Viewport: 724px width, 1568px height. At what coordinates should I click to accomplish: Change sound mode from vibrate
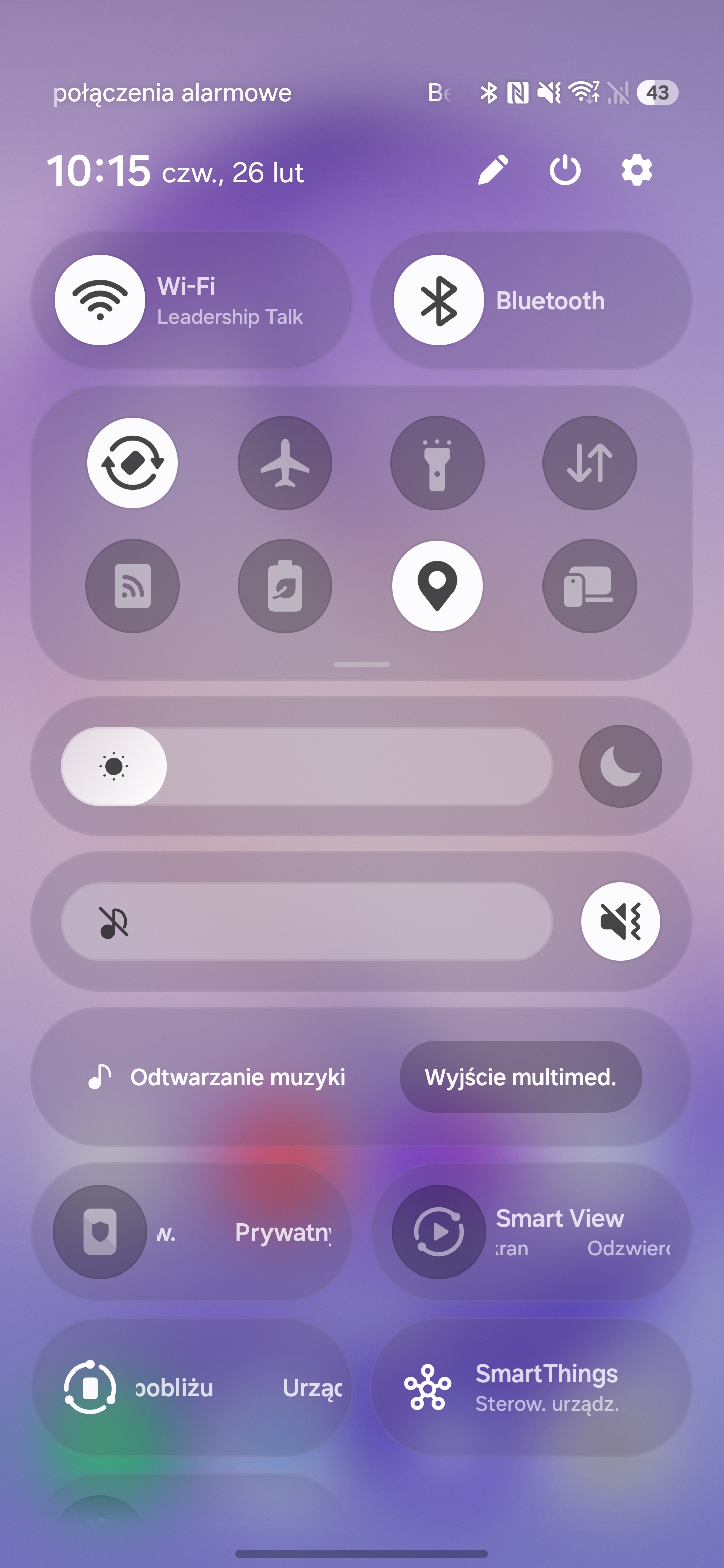tap(620, 922)
